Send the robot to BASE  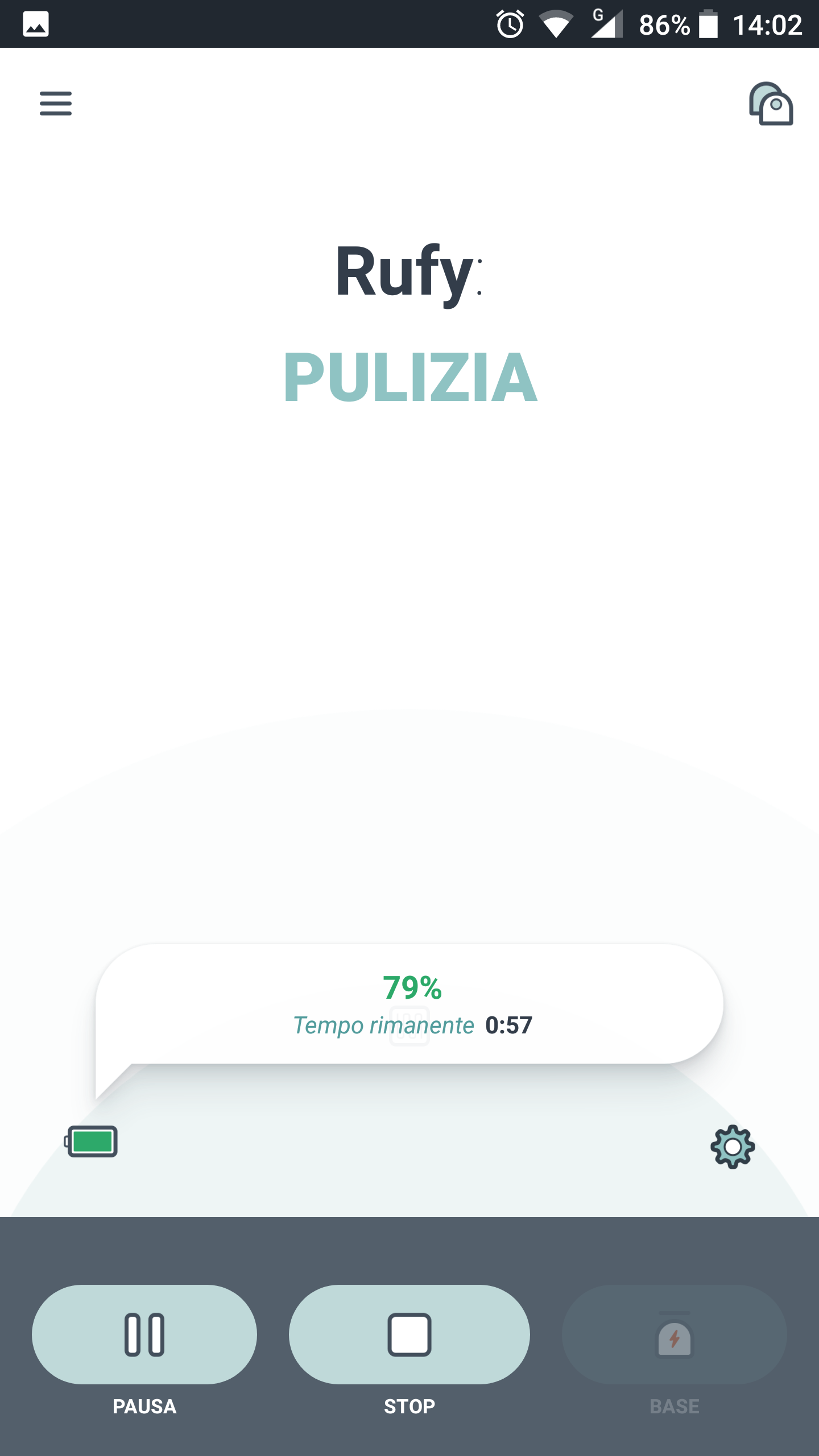[x=675, y=1334]
